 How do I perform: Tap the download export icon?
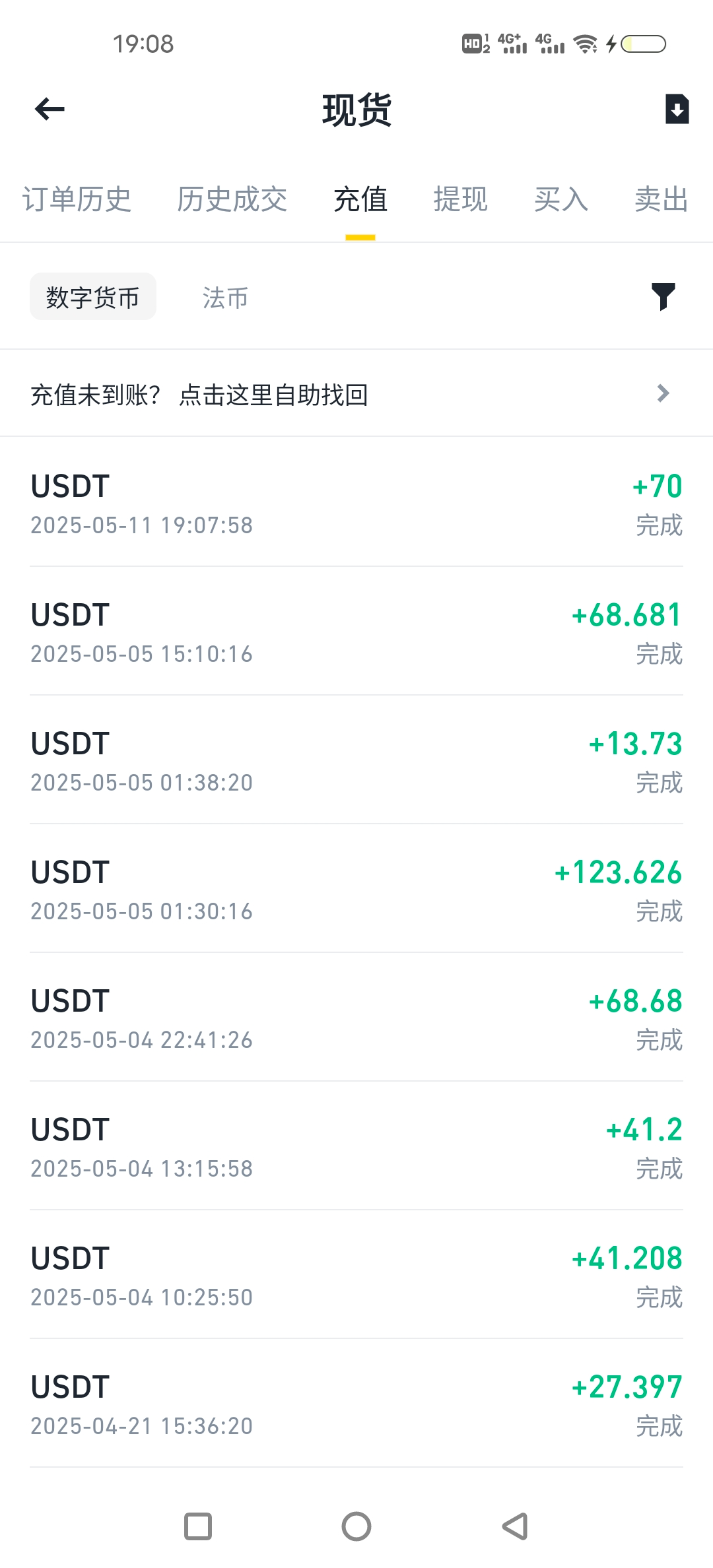click(677, 109)
